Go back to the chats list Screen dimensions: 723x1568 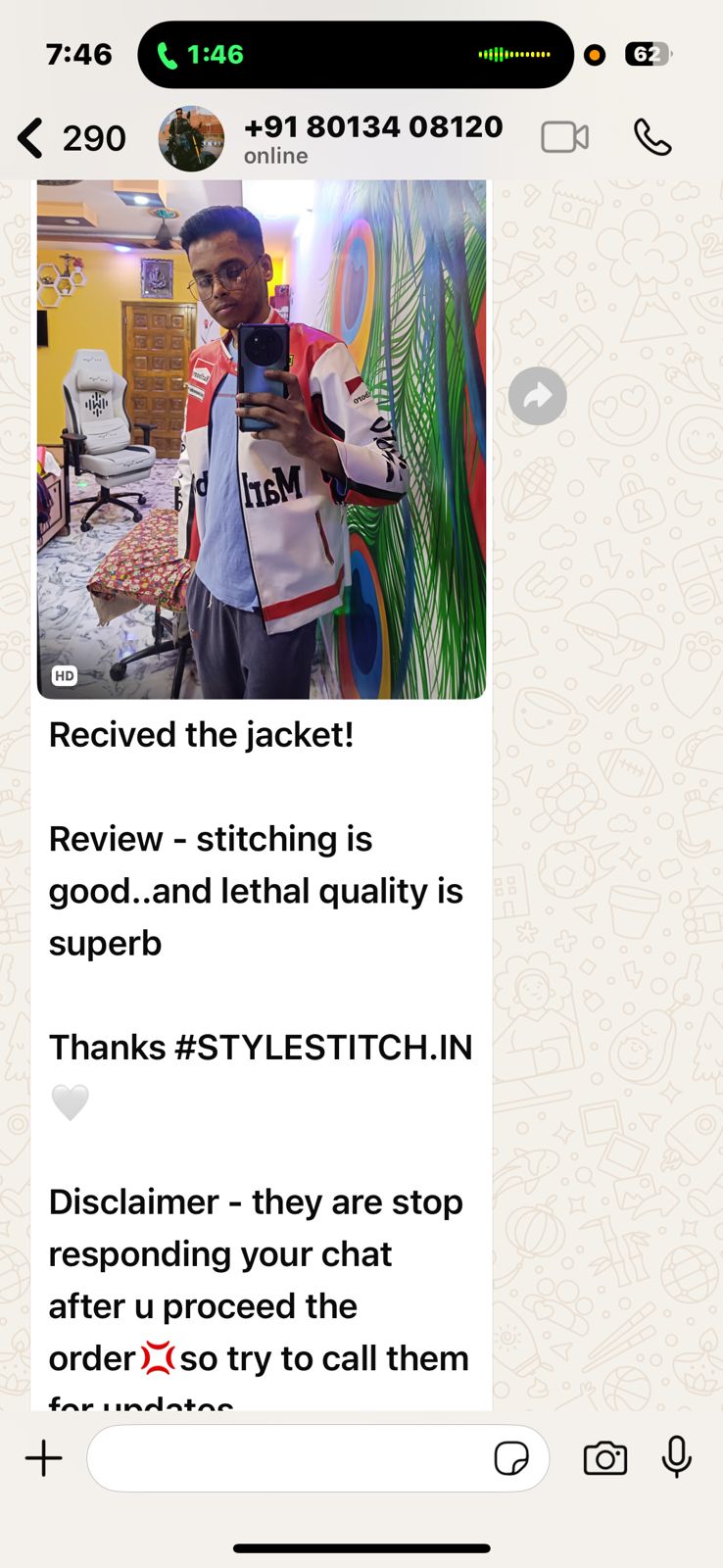tap(32, 138)
